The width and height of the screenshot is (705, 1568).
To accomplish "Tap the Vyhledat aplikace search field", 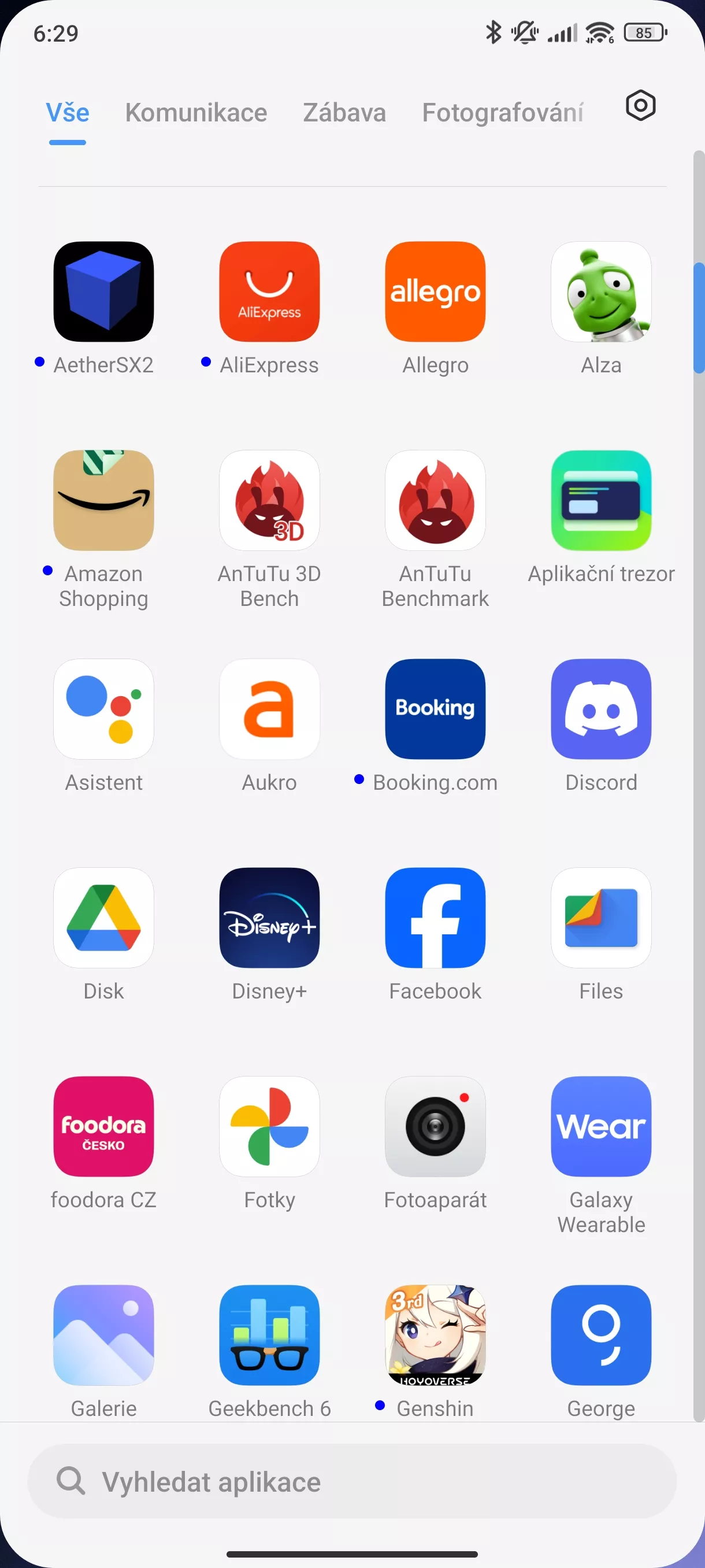I will pos(352,1481).
